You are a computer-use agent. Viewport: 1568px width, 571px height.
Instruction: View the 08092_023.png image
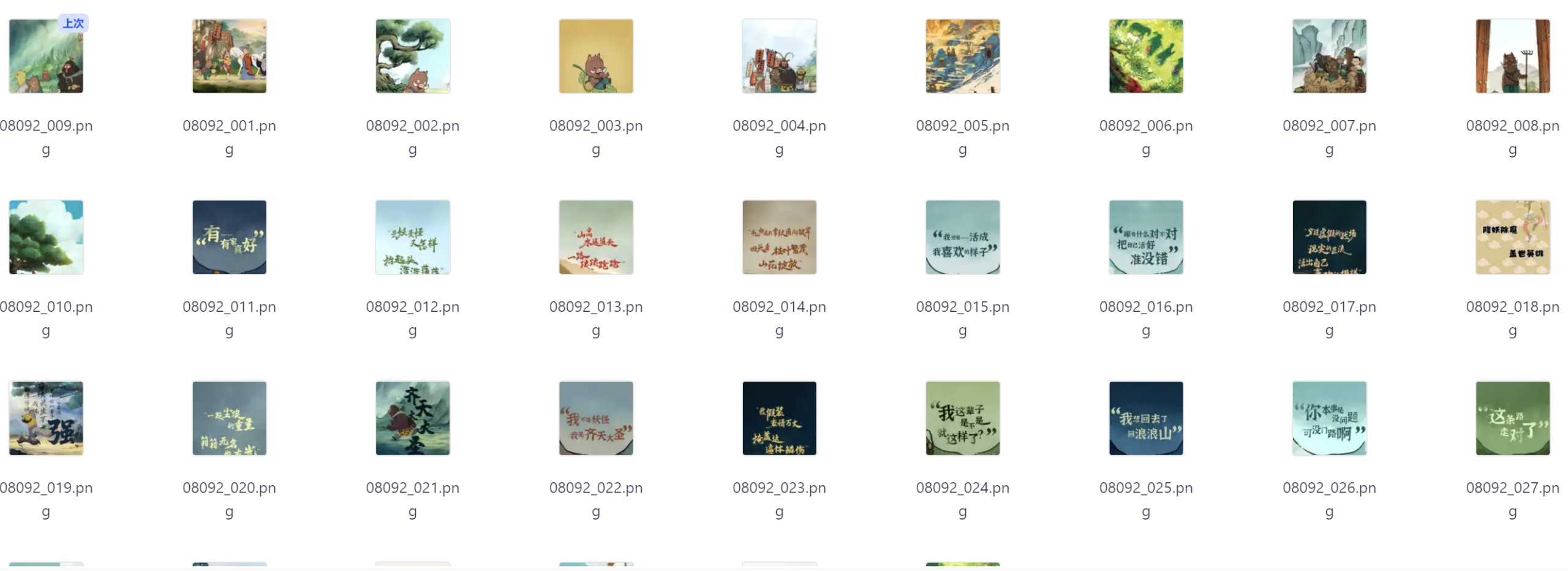coord(779,418)
